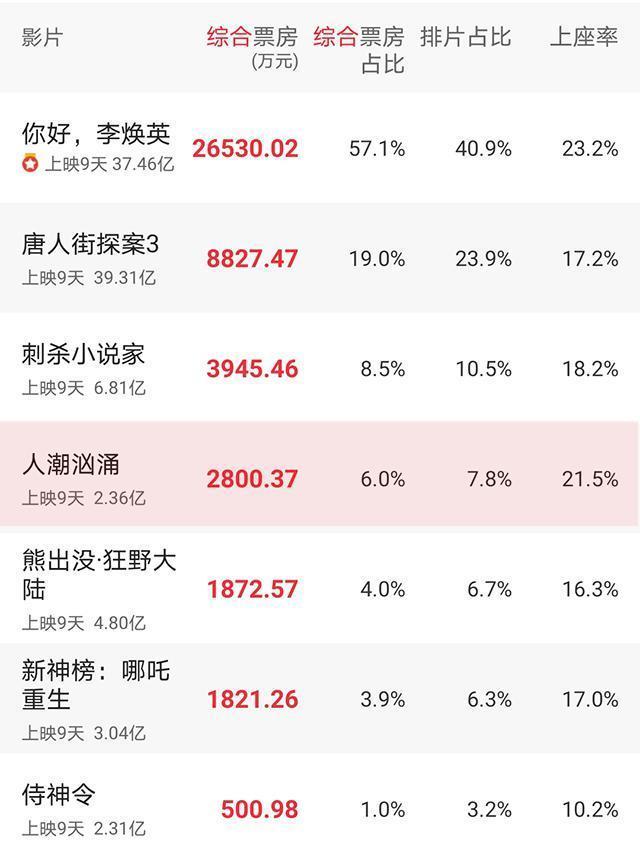This screenshot has width=640, height=860.
Task: Tap the 新神榜：哪吒重生 row
Action: click(320, 698)
